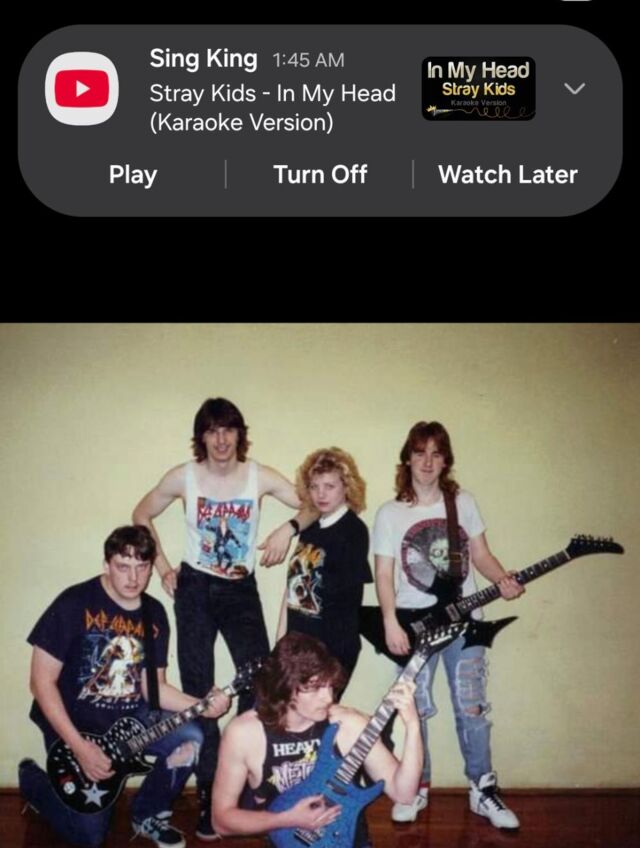Open the Stray Kids In My Head notification
The height and width of the screenshot is (848, 640).
[x=272, y=94]
